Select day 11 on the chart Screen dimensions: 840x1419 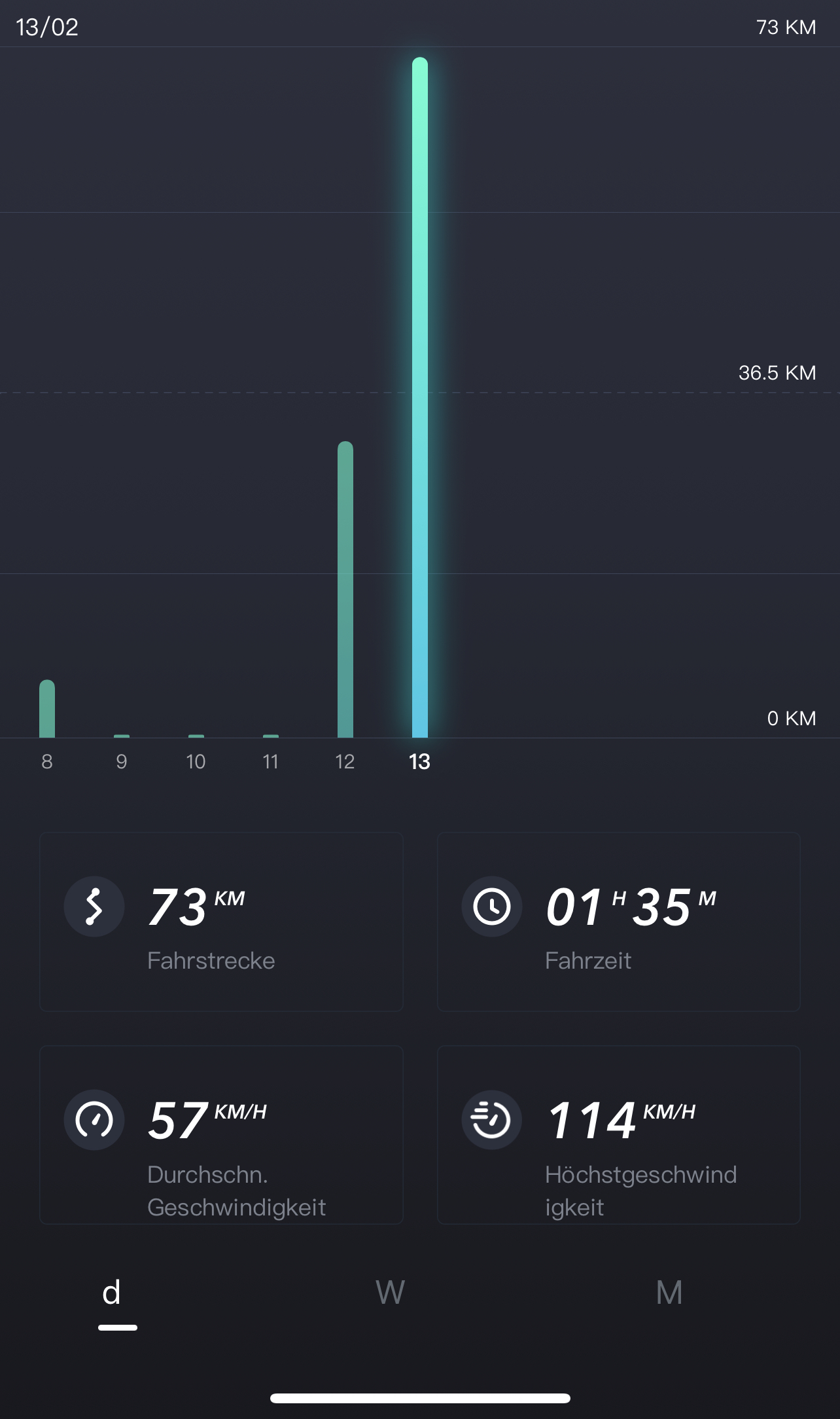(270, 761)
